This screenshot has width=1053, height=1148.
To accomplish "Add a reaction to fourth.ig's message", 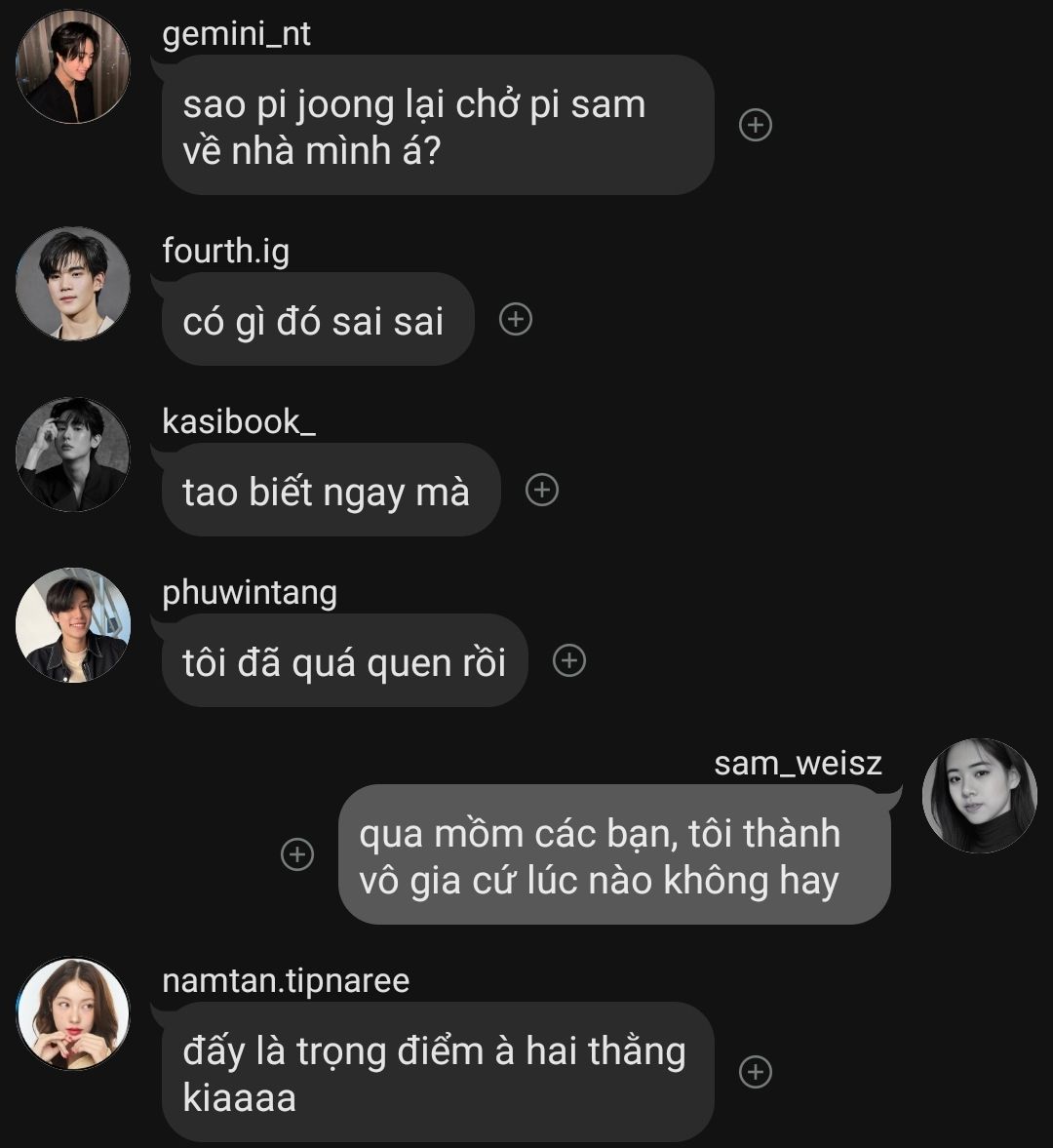I will pyautogui.click(x=516, y=319).
